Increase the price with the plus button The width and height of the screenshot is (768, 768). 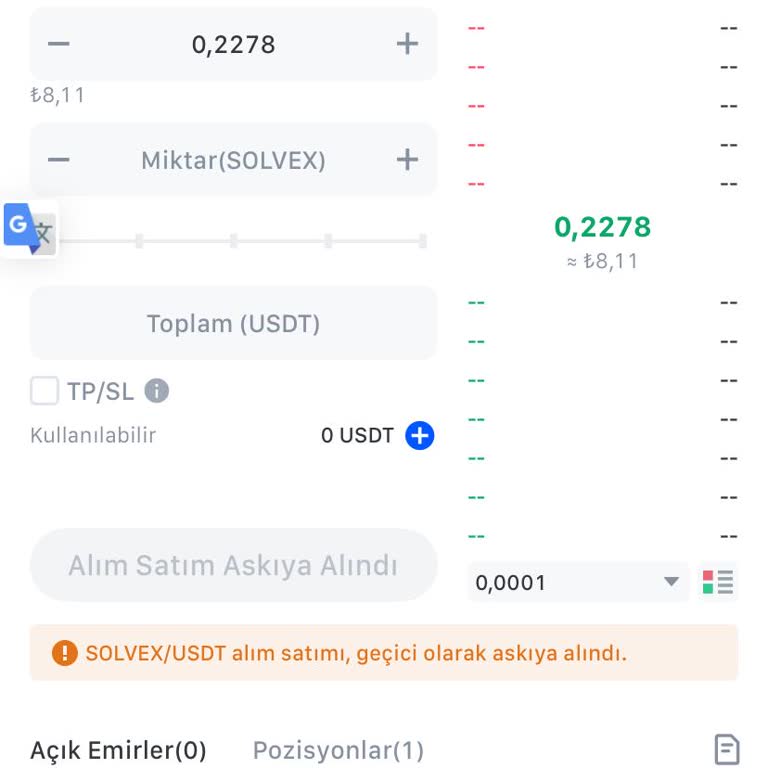coord(407,44)
